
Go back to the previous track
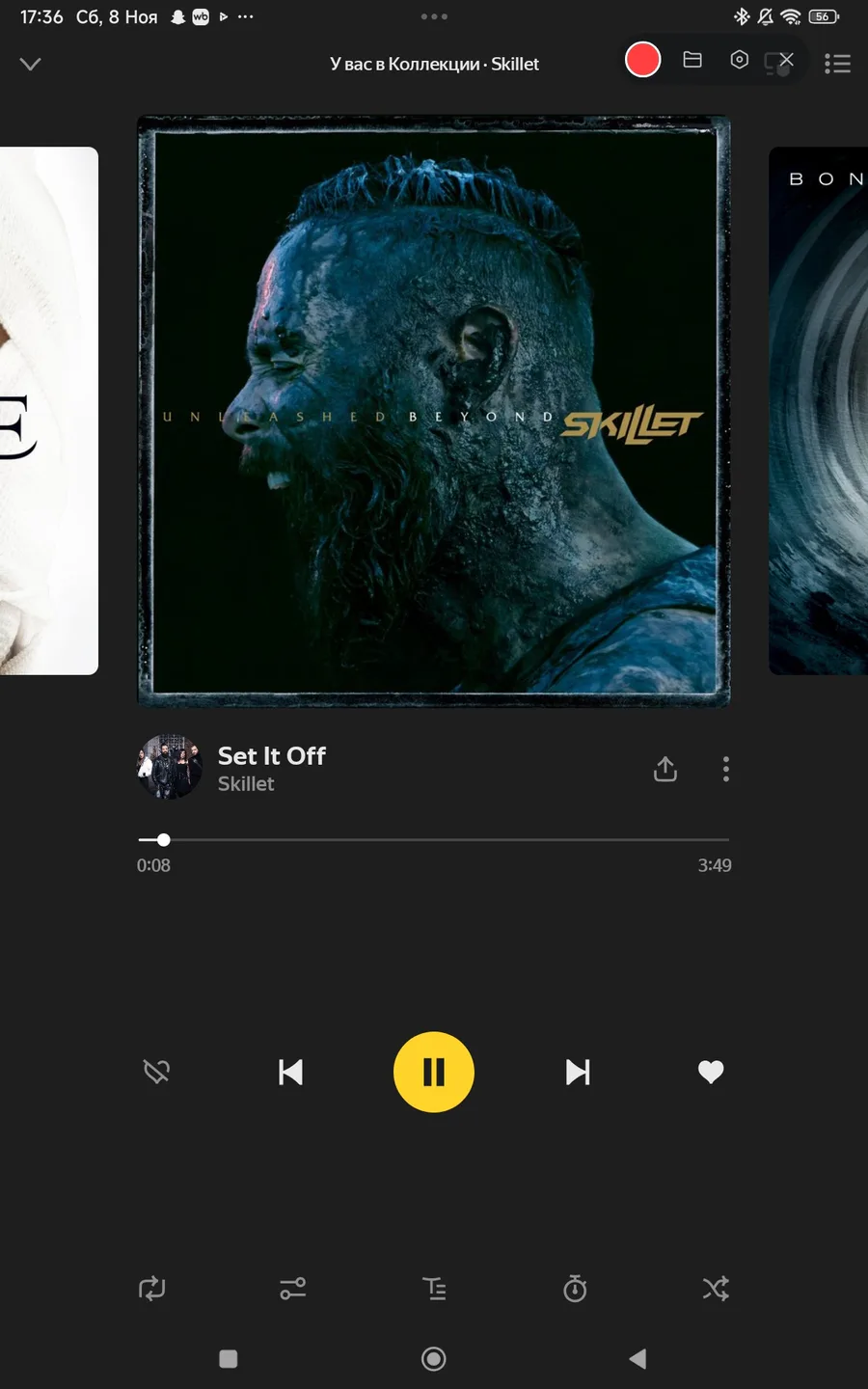coord(290,1072)
